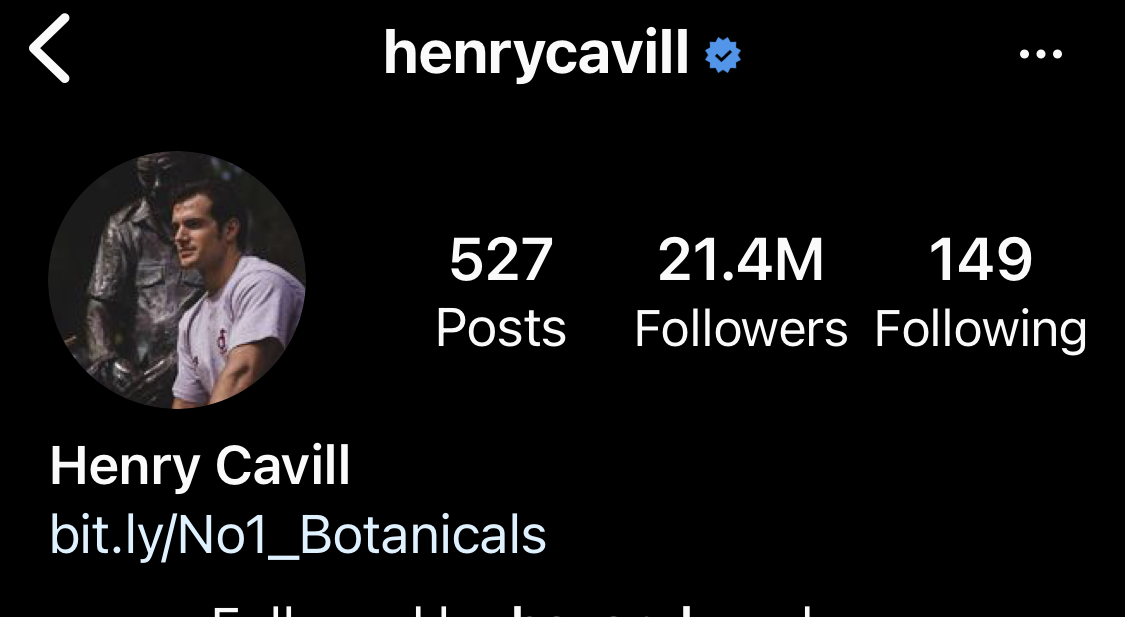Viewport: 1125px width, 617px height.
Task: View the profile picture
Action: [x=177, y=280]
